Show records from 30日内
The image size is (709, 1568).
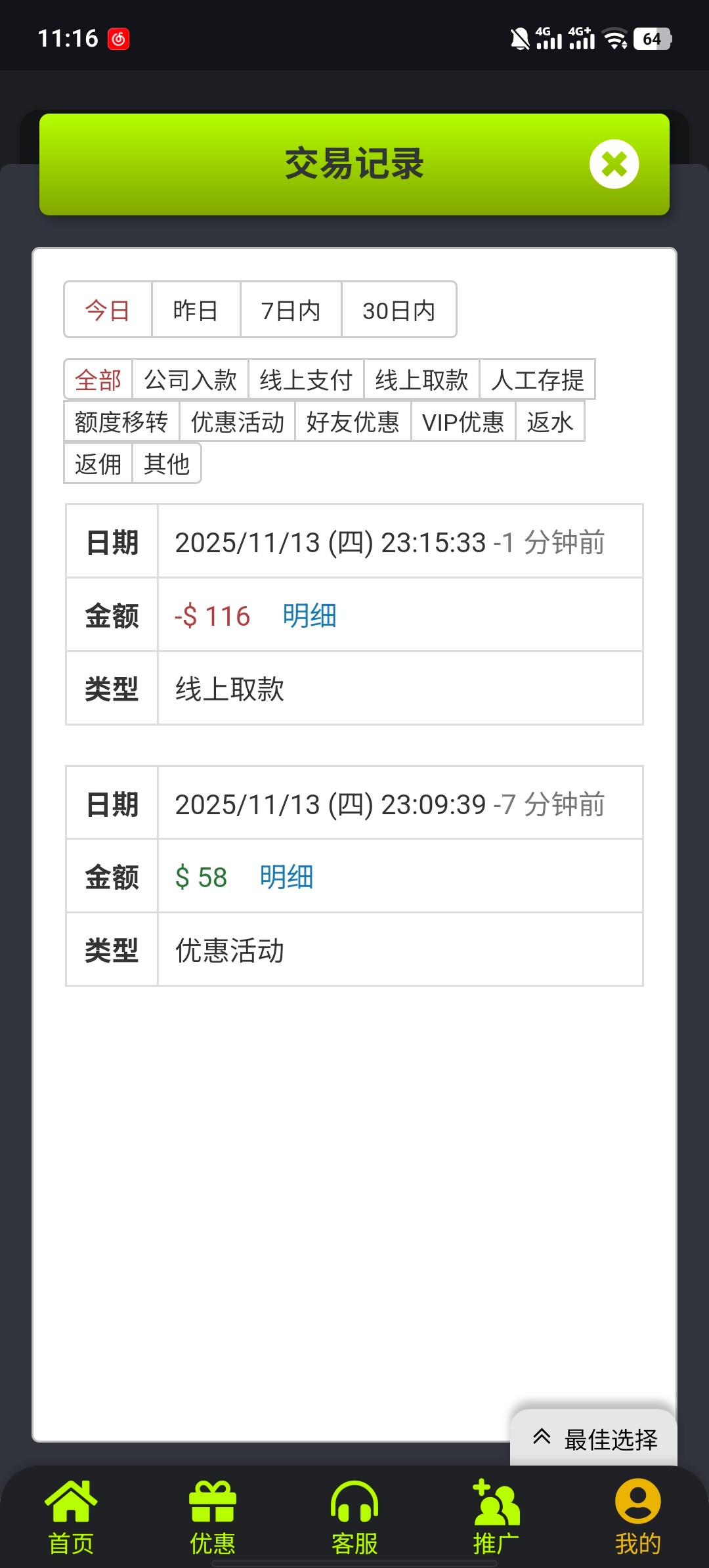398,310
